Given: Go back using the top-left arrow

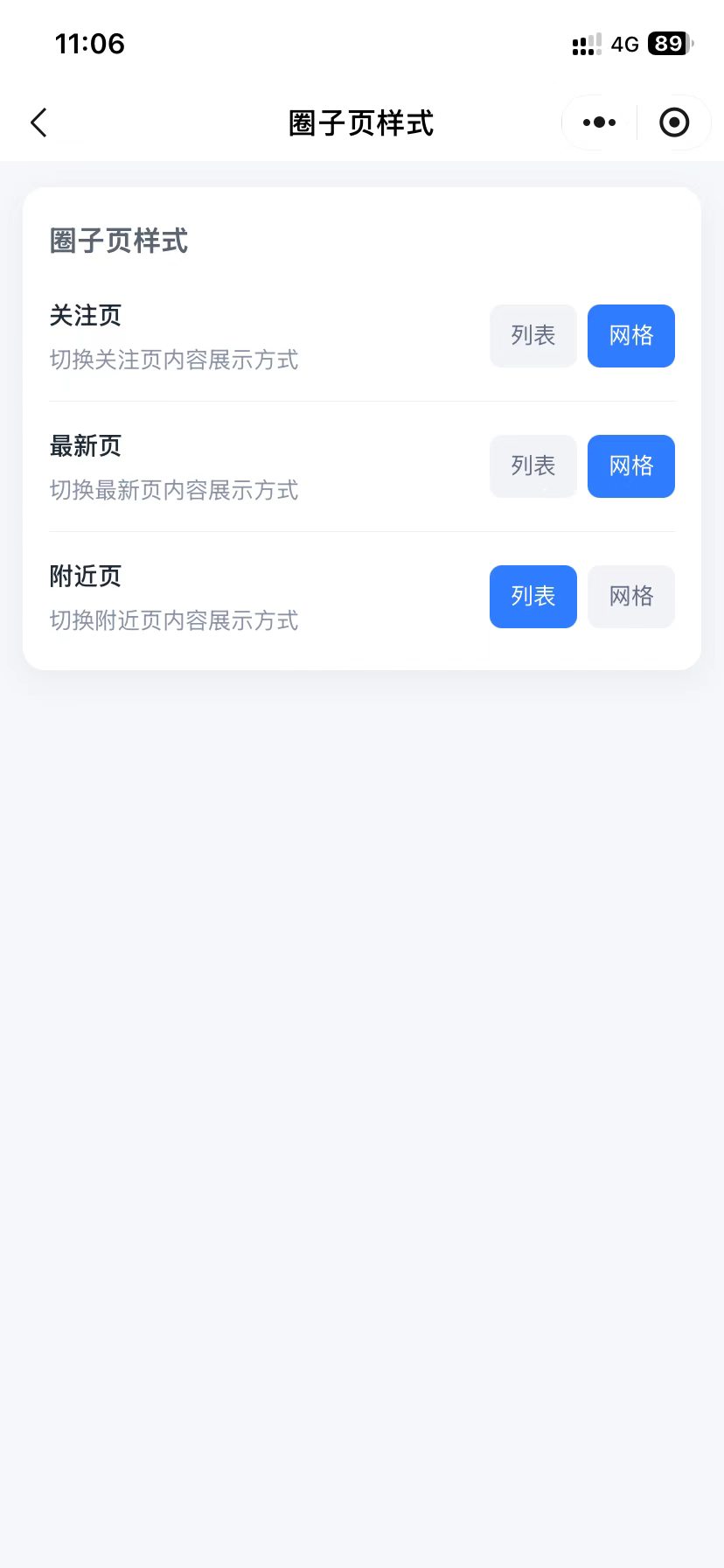Looking at the screenshot, I should click(x=38, y=122).
